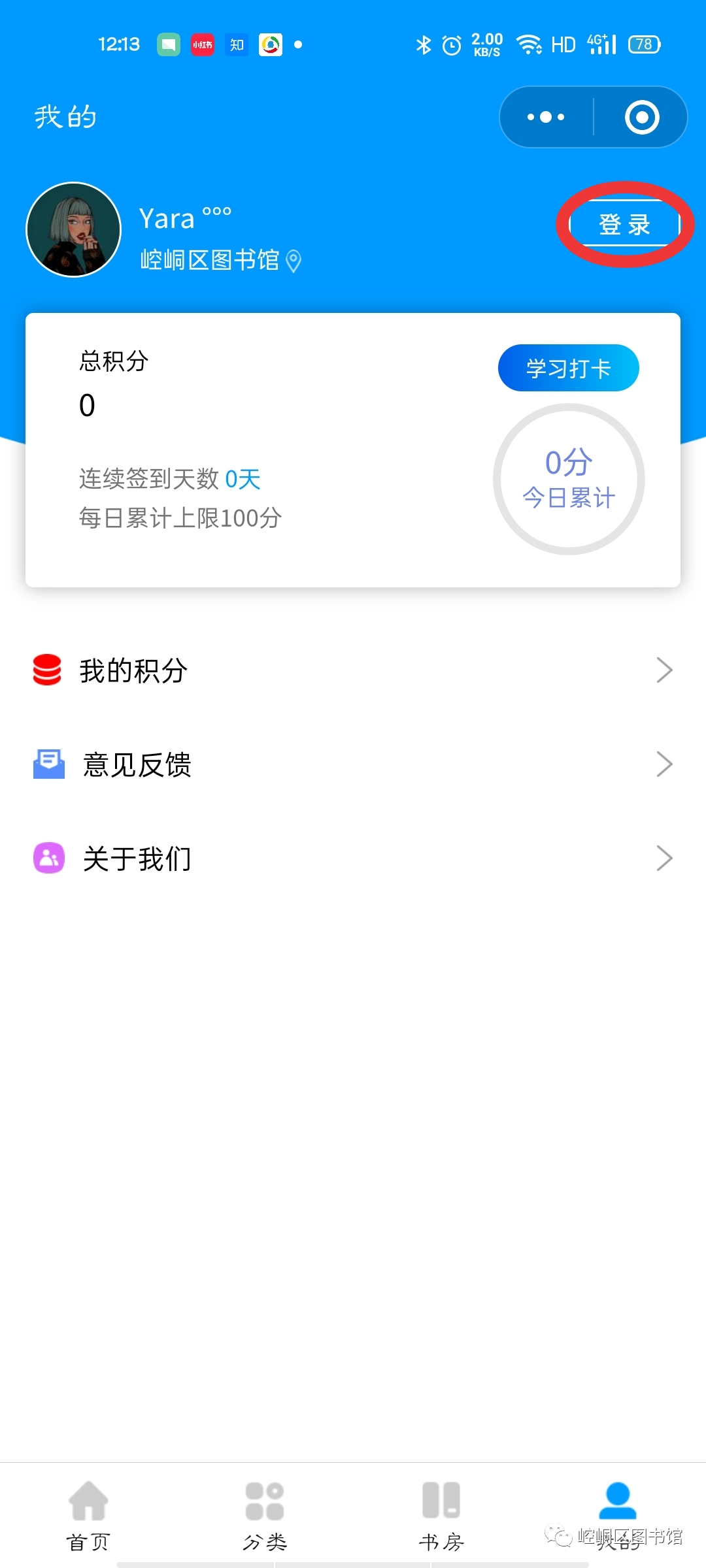Viewport: 706px width, 1568px height.
Task: Open 意见反馈 feedback page
Action: [353, 765]
